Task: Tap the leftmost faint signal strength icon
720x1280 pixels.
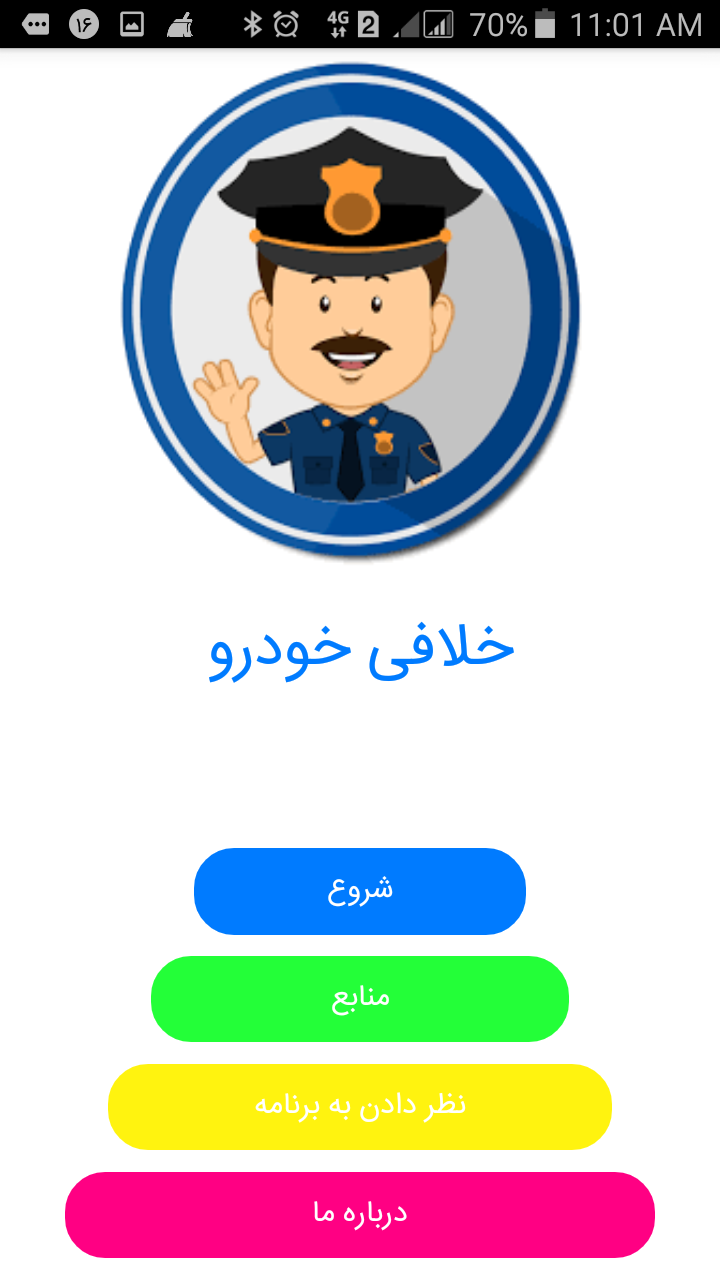Action: [408, 25]
